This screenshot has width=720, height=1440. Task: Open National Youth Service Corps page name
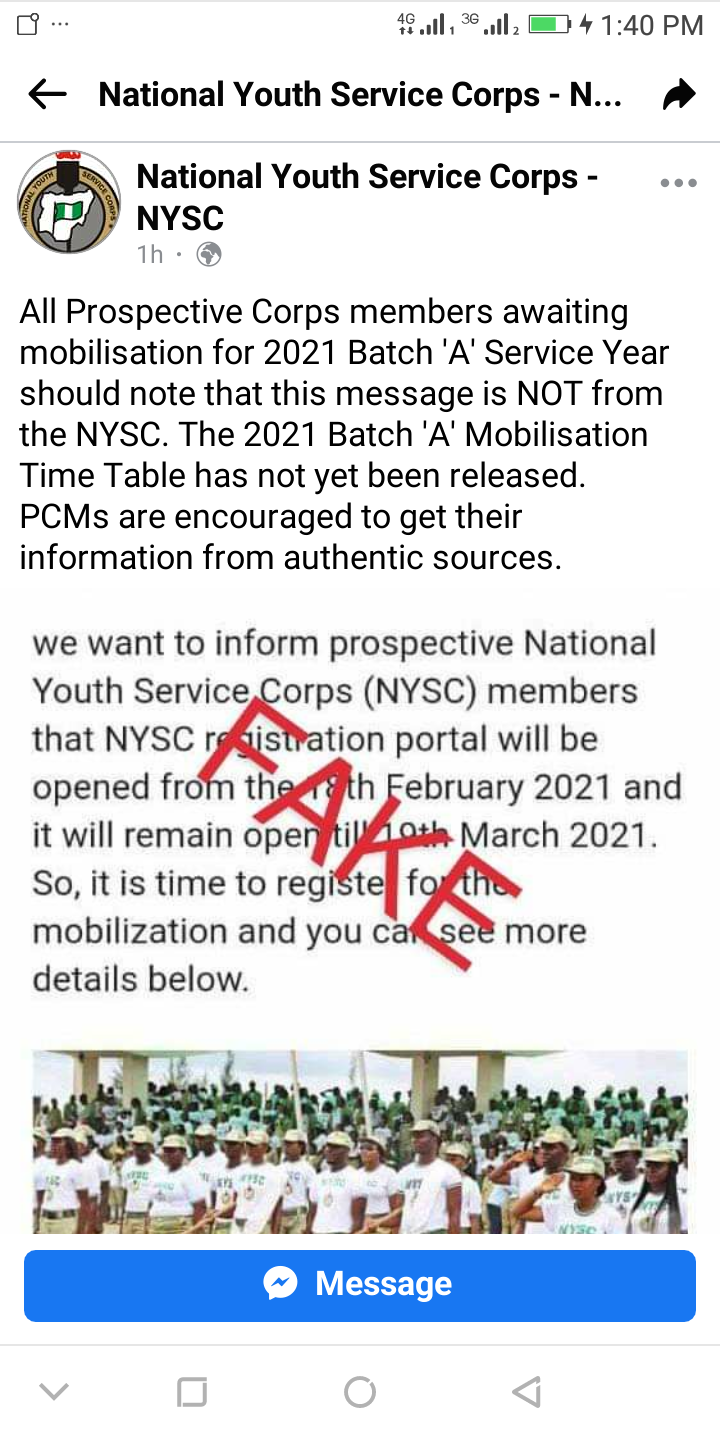click(x=368, y=197)
